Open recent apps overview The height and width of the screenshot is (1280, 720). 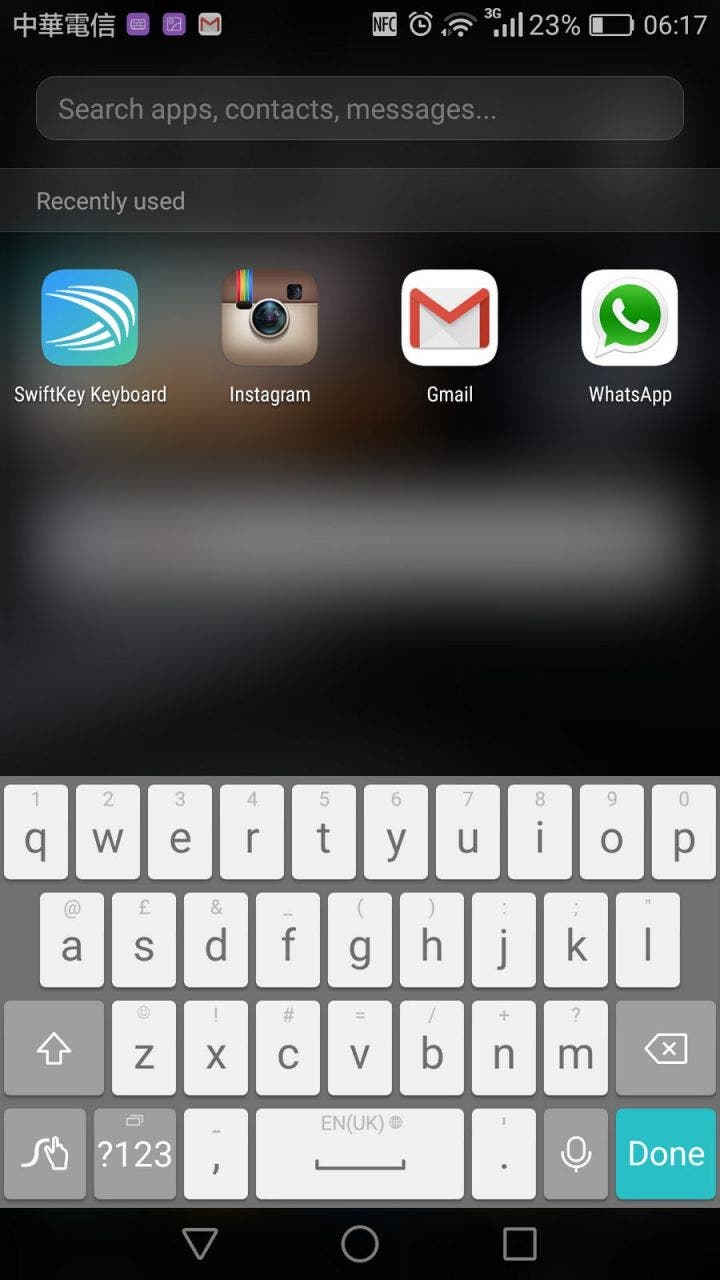[x=520, y=1244]
